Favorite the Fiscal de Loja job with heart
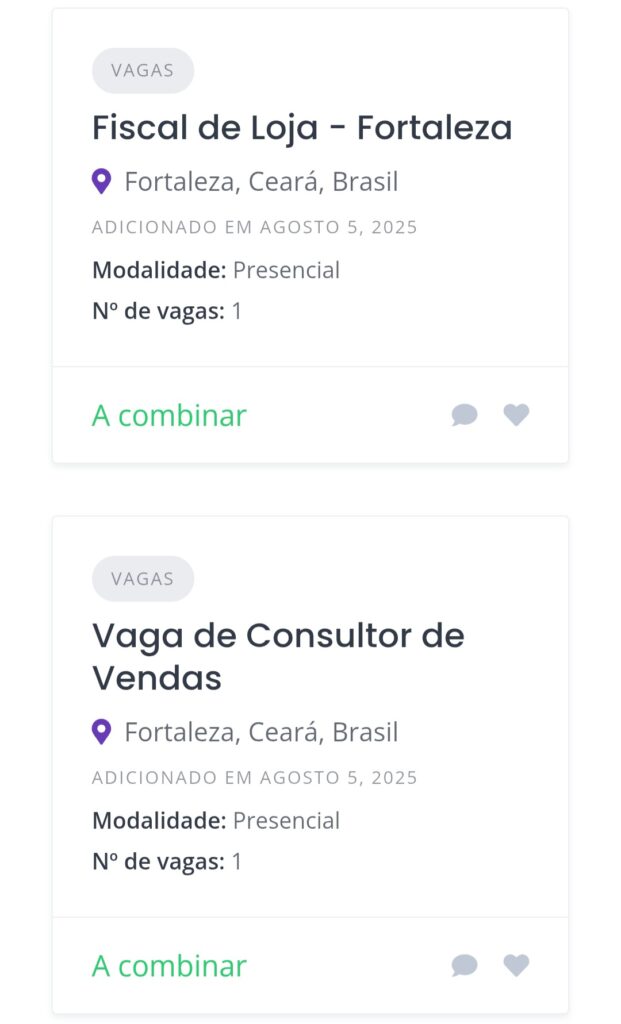The image size is (621, 1024). (516, 415)
